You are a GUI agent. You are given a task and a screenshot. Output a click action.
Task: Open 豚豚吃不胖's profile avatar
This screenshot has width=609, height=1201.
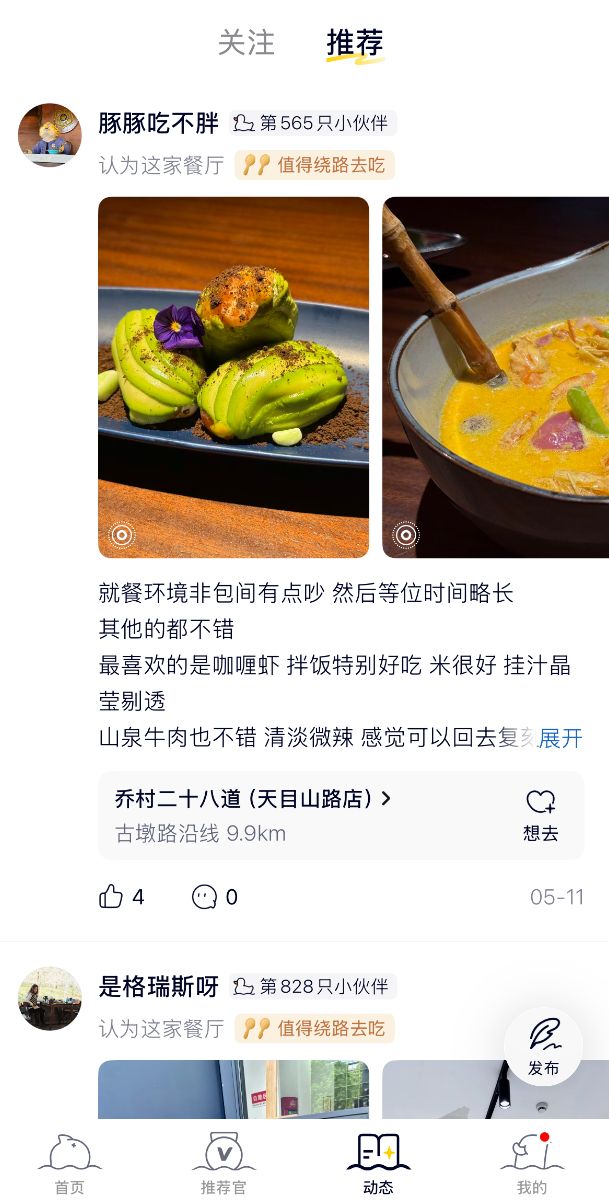click(x=49, y=135)
